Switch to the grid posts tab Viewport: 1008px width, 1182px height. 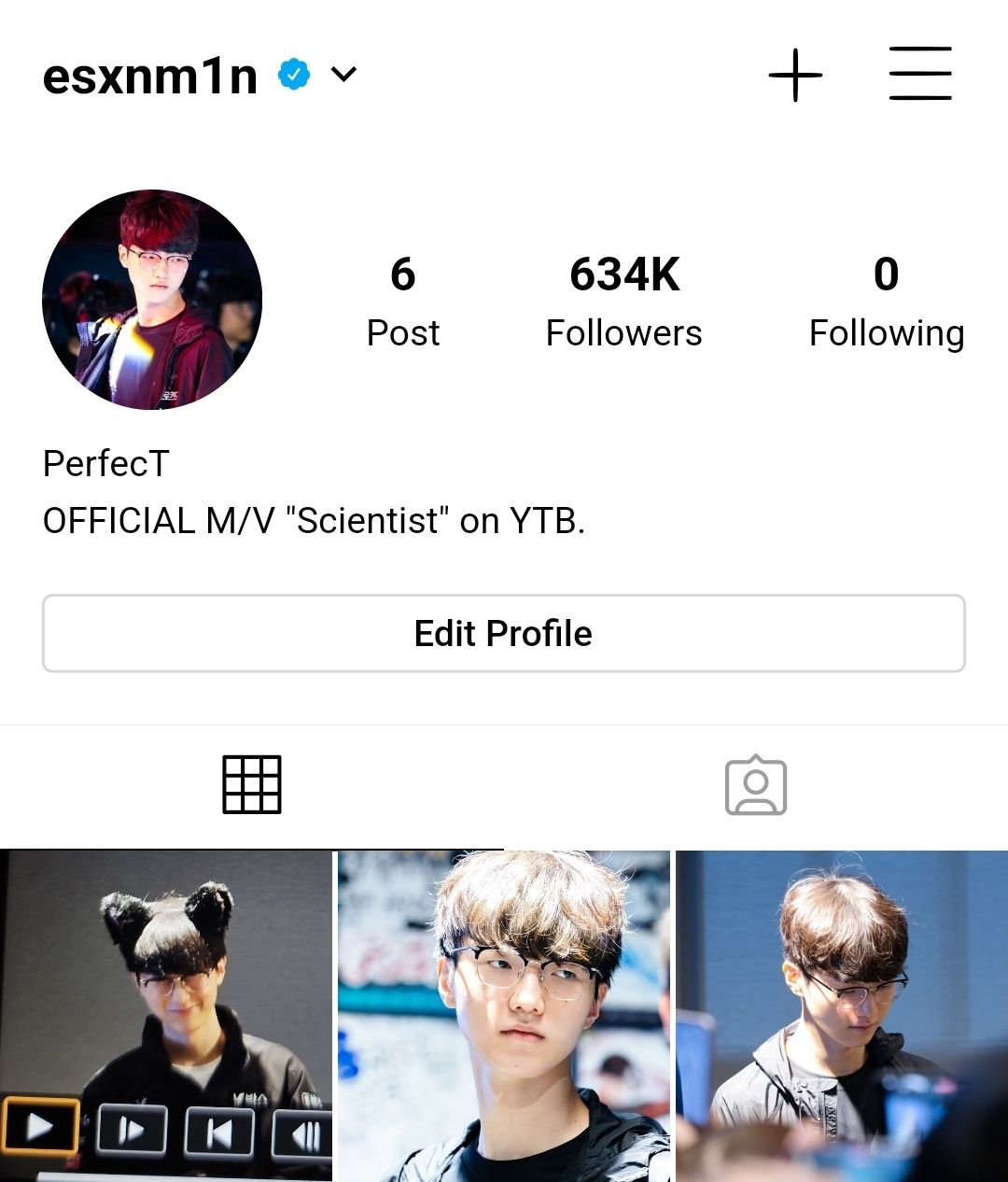252,784
